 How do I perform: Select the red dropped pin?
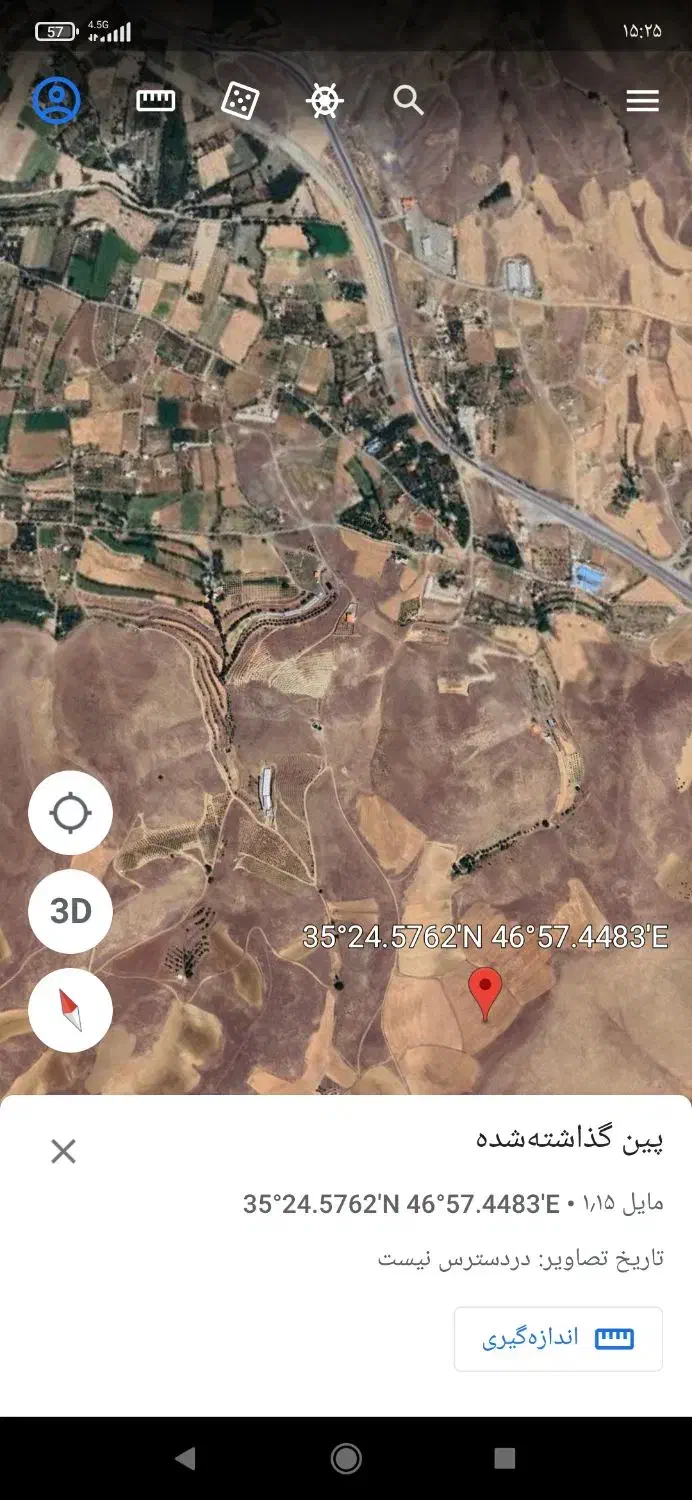[486, 990]
